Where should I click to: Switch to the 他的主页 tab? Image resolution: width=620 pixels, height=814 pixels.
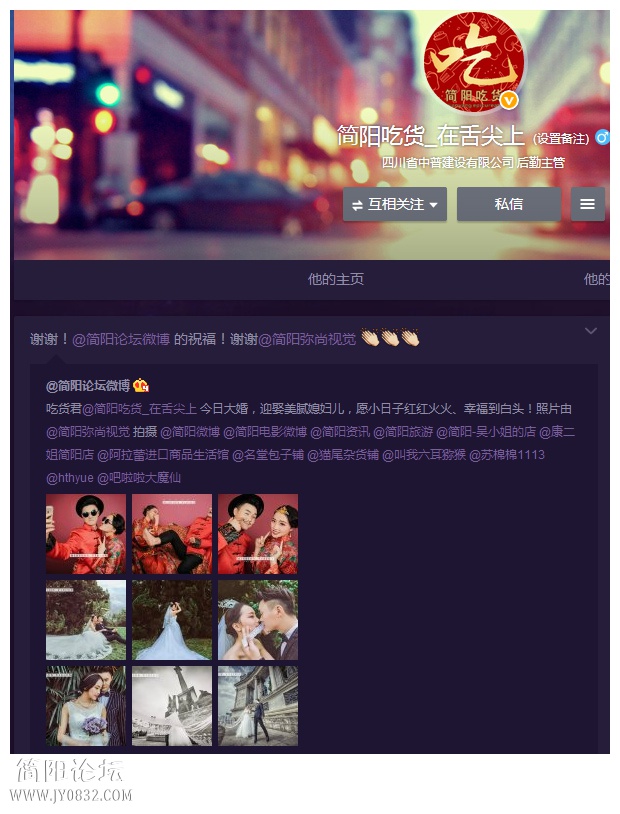tap(335, 279)
